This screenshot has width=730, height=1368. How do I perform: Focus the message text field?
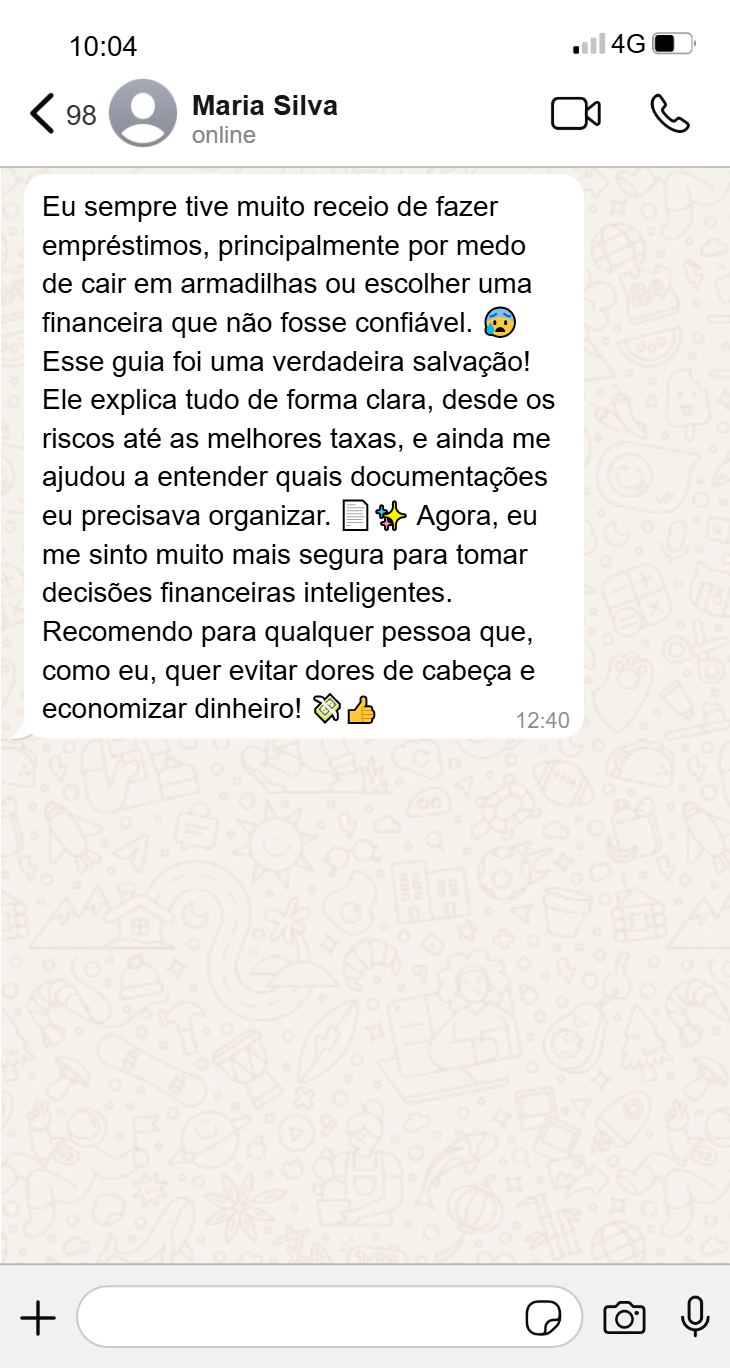click(300, 1318)
